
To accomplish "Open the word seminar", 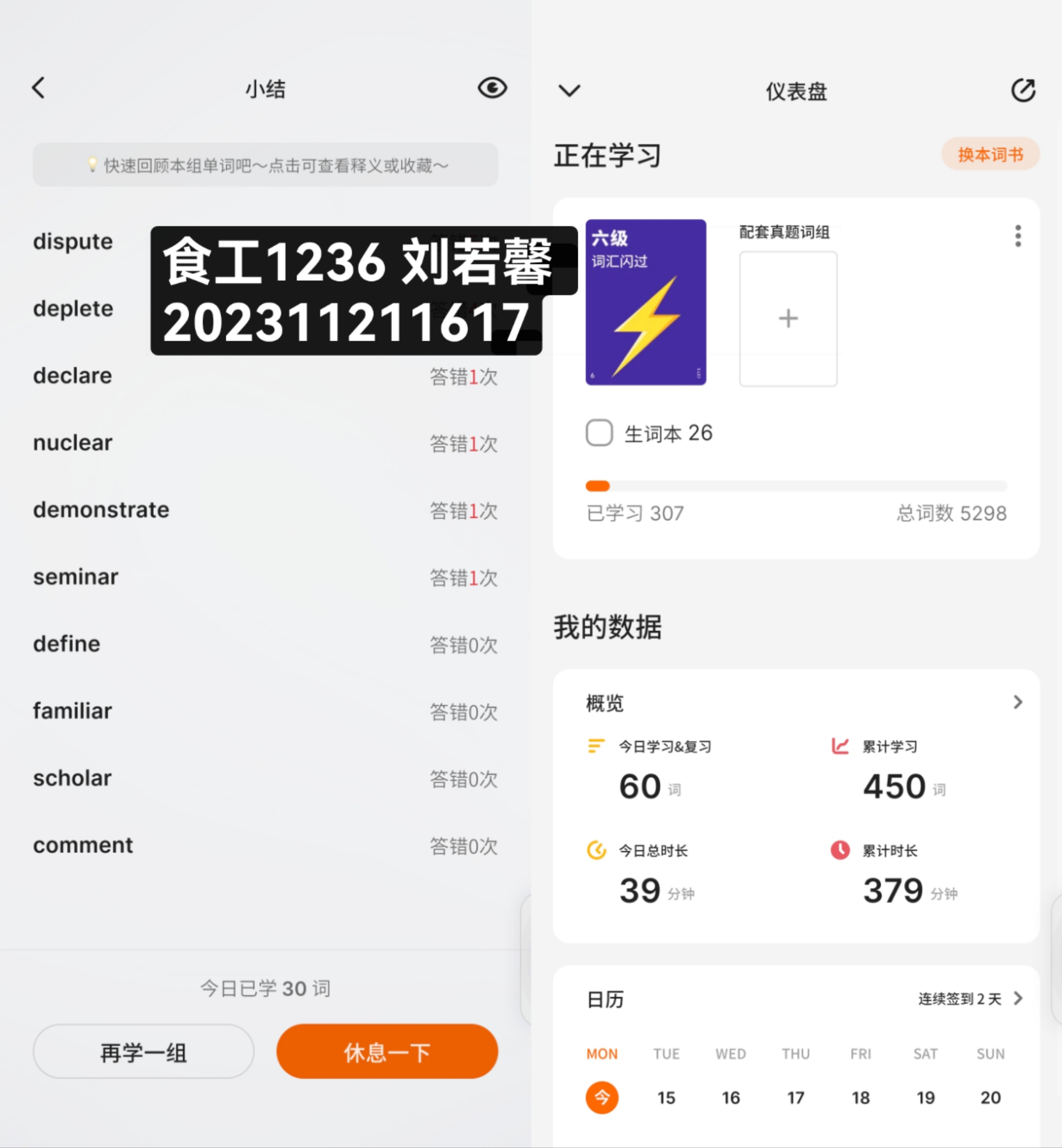I will tap(265, 577).
